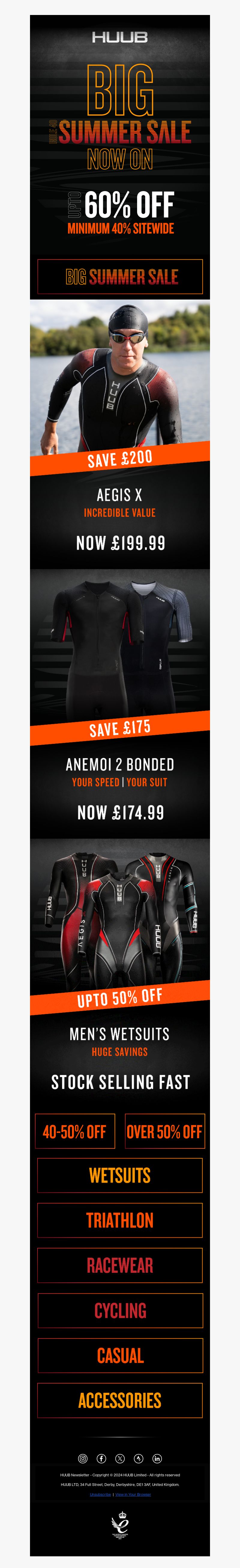
Task: Browse the Triathlon category
Action: [120, 1221]
